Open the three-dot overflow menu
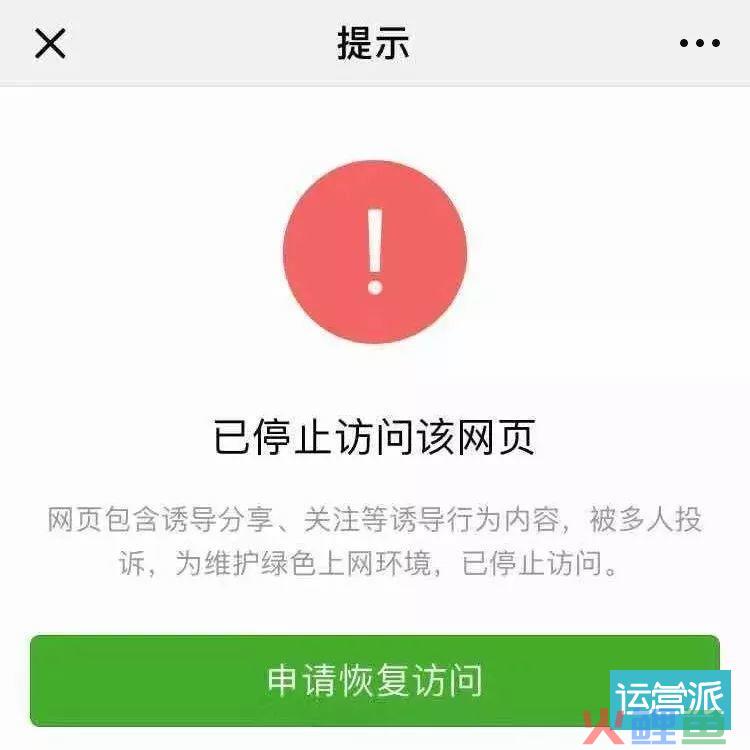This screenshot has width=750, height=750. [699, 43]
